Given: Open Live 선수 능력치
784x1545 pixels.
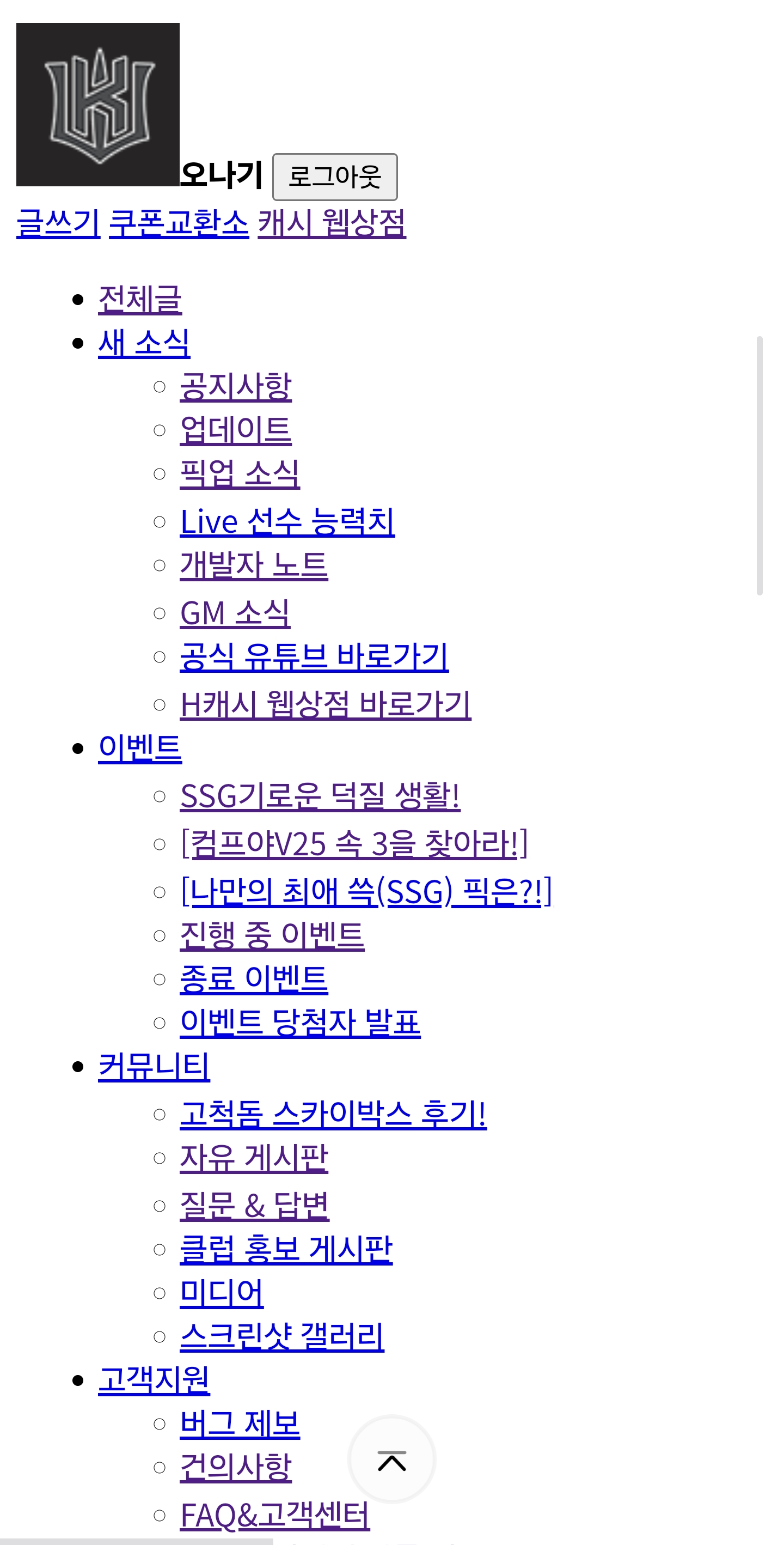Looking at the screenshot, I should click(x=287, y=521).
